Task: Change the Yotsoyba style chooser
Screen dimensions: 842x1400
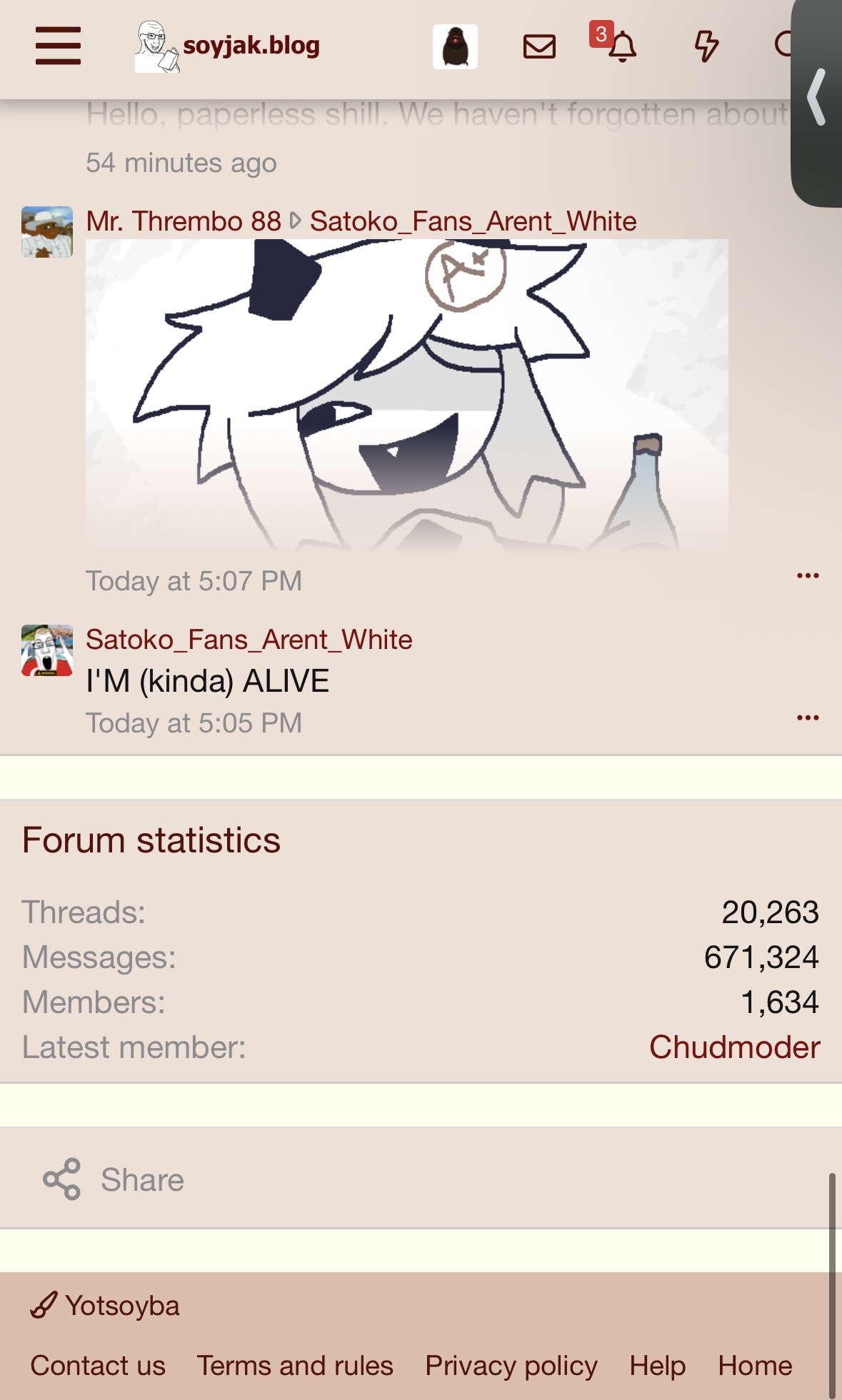Action: 105,1306
